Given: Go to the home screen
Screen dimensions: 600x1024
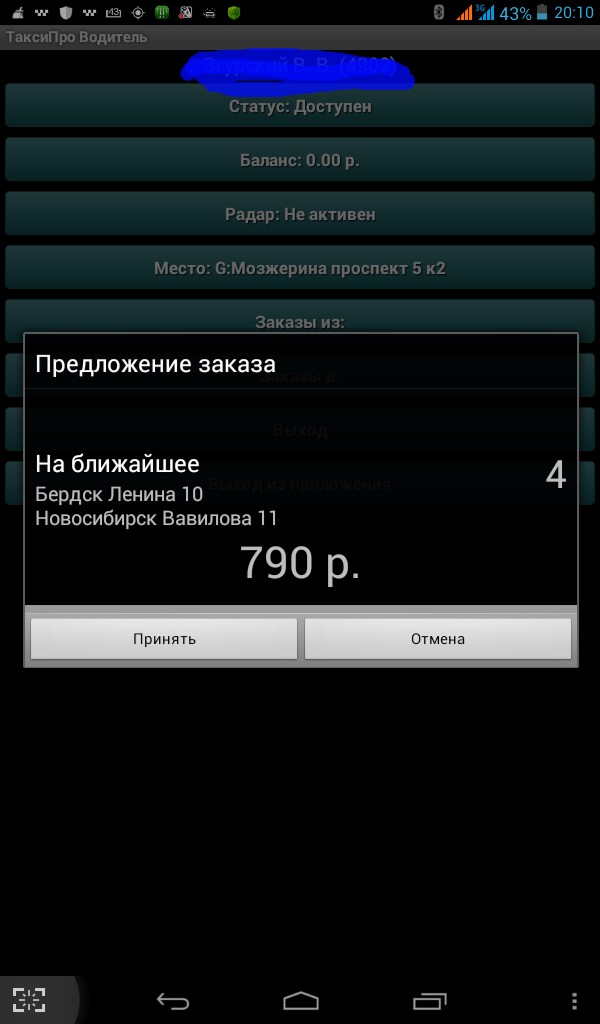Looking at the screenshot, I should 300,1000.
